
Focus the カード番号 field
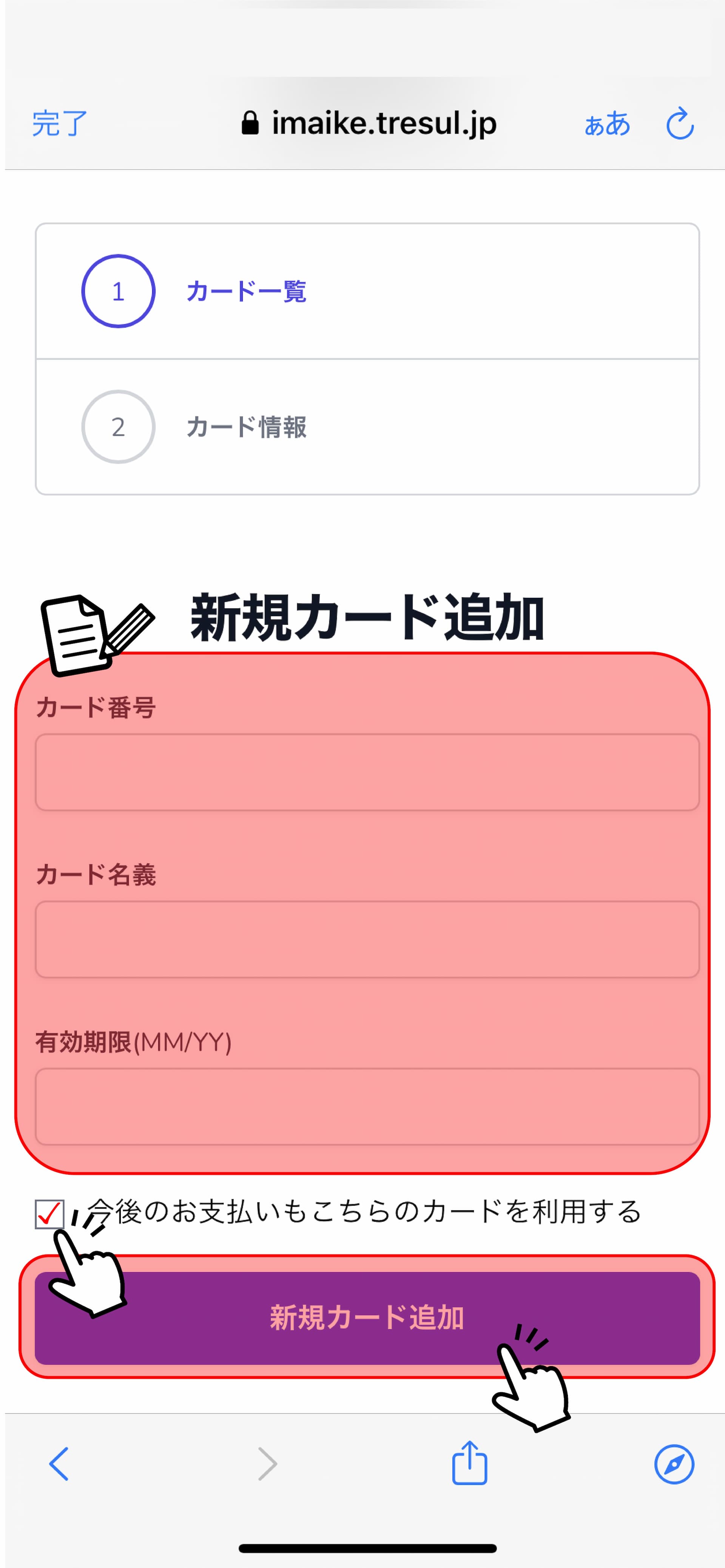(x=367, y=772)
